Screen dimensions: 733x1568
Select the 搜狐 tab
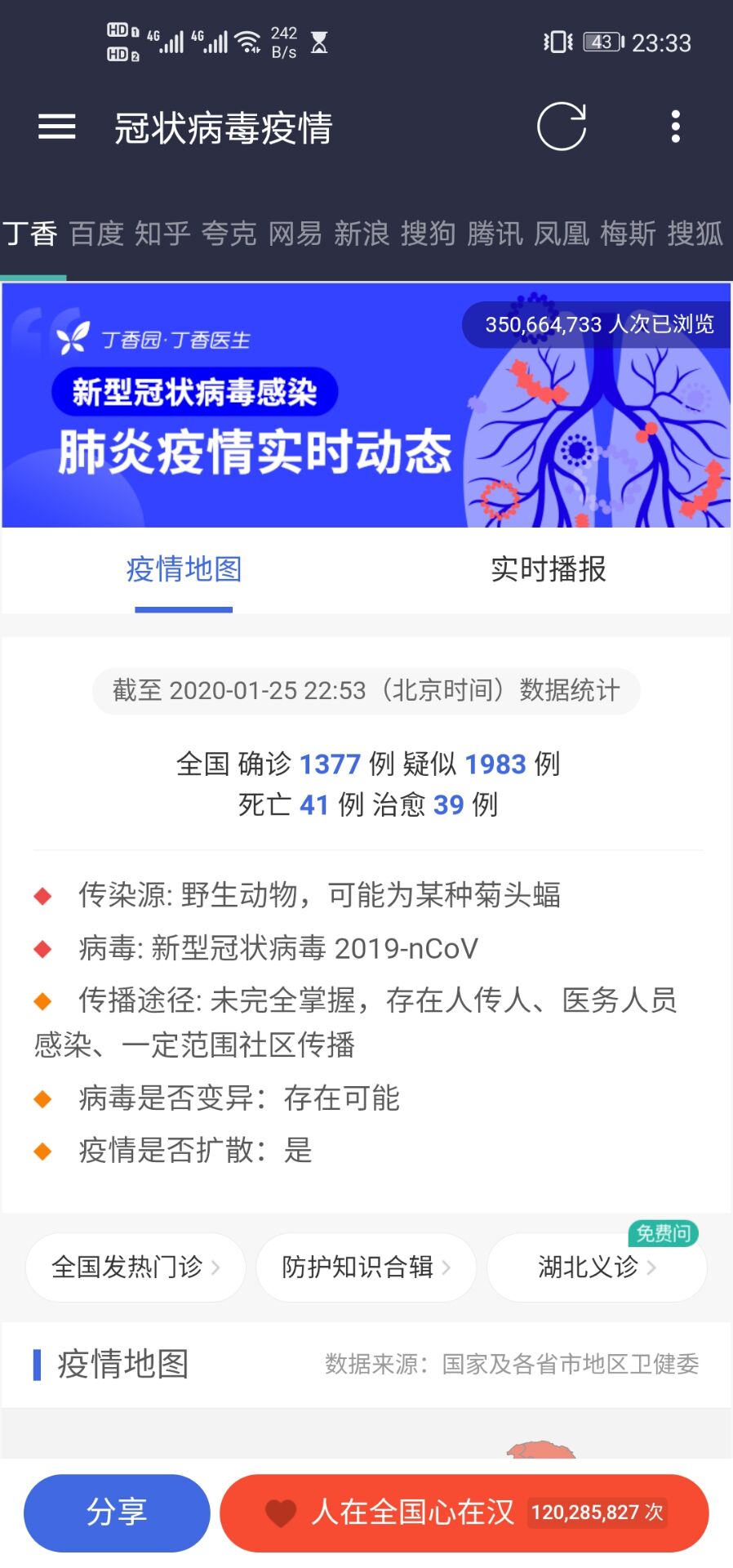pyautogui.click(x=695, y=234)
